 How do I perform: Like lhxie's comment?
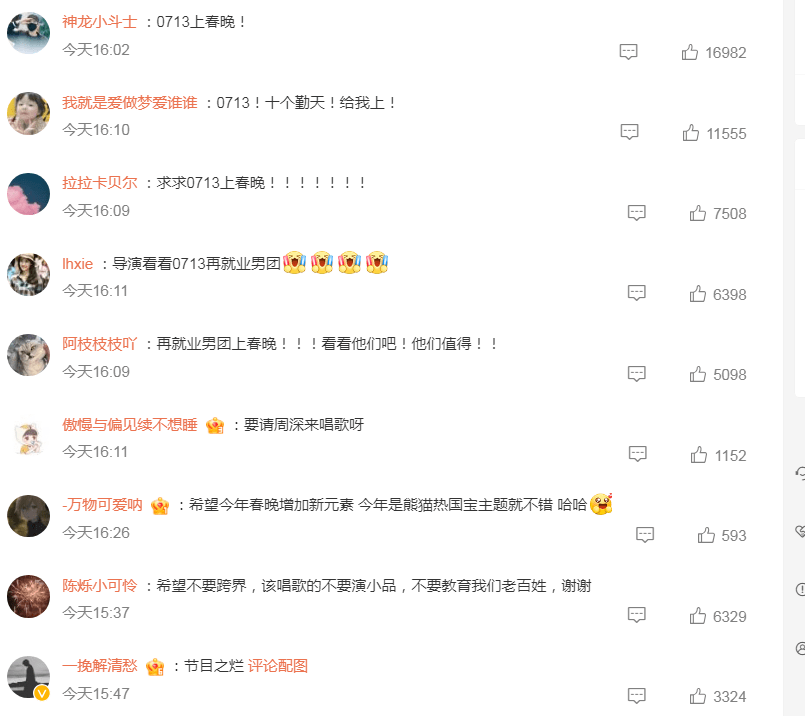pyautogui.click(x=698, y=294)
